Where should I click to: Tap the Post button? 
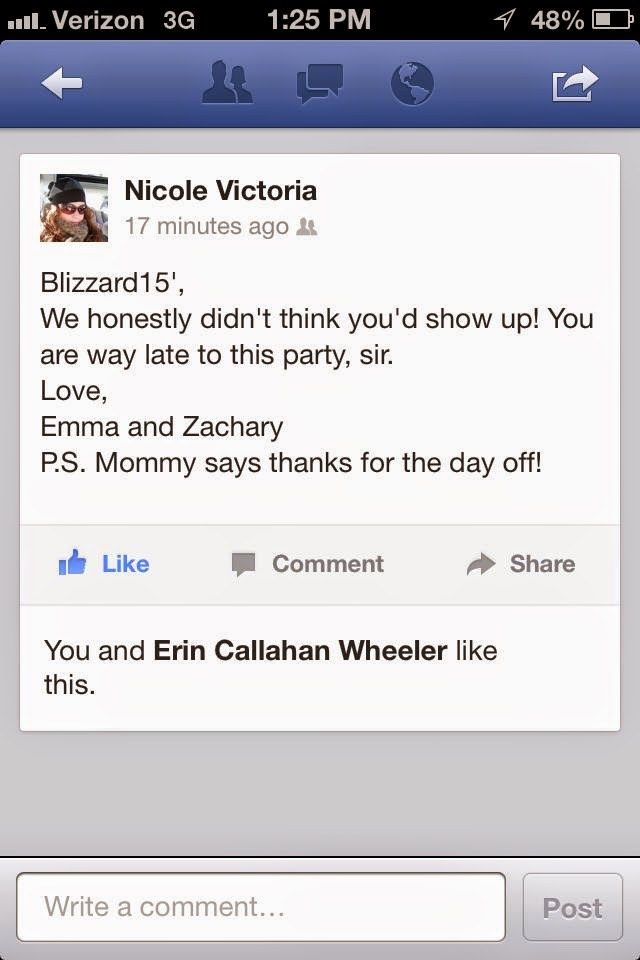point(572,908)
